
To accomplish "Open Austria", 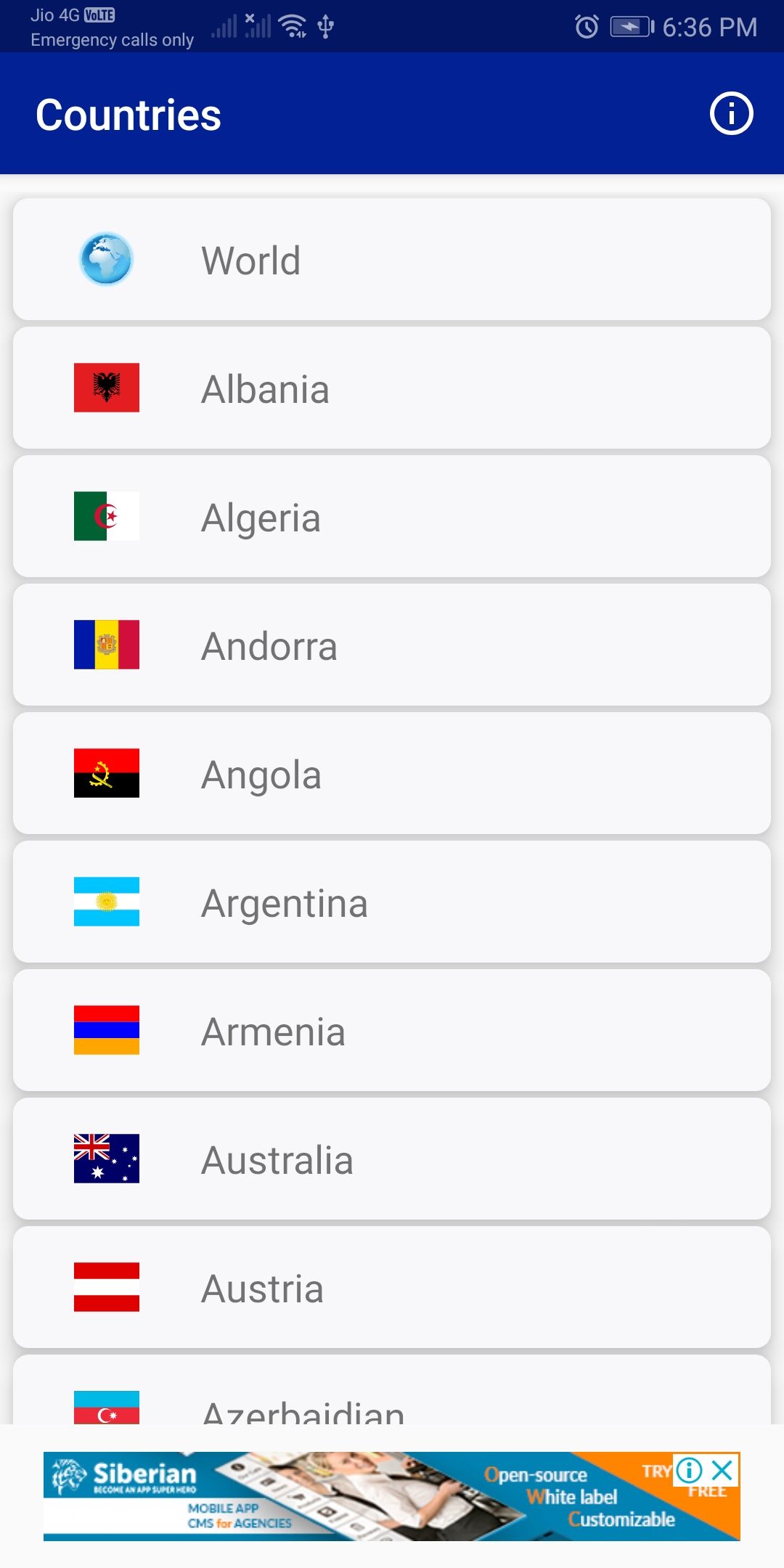I will coord(392,1287).
